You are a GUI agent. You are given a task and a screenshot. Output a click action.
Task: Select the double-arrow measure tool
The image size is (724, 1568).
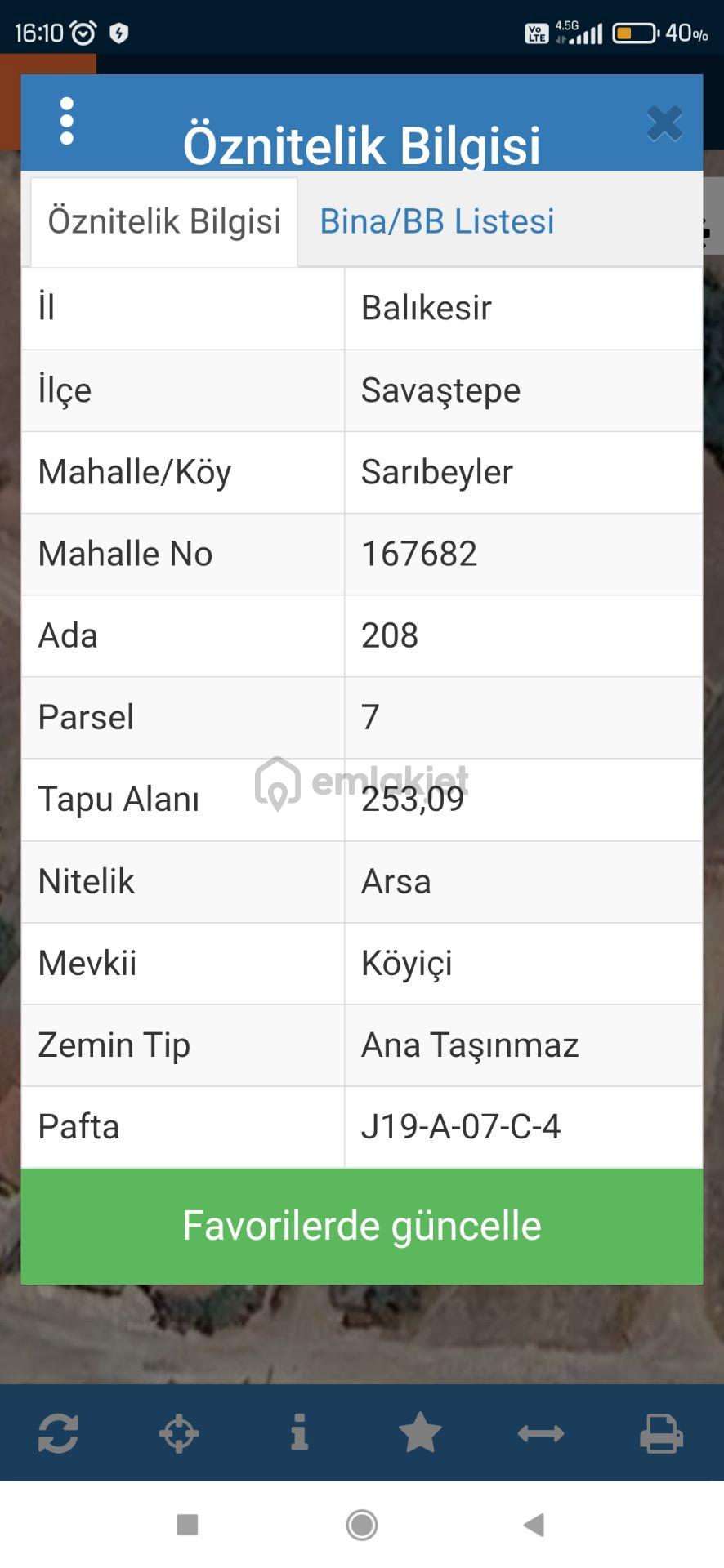tap(541, 1433)
